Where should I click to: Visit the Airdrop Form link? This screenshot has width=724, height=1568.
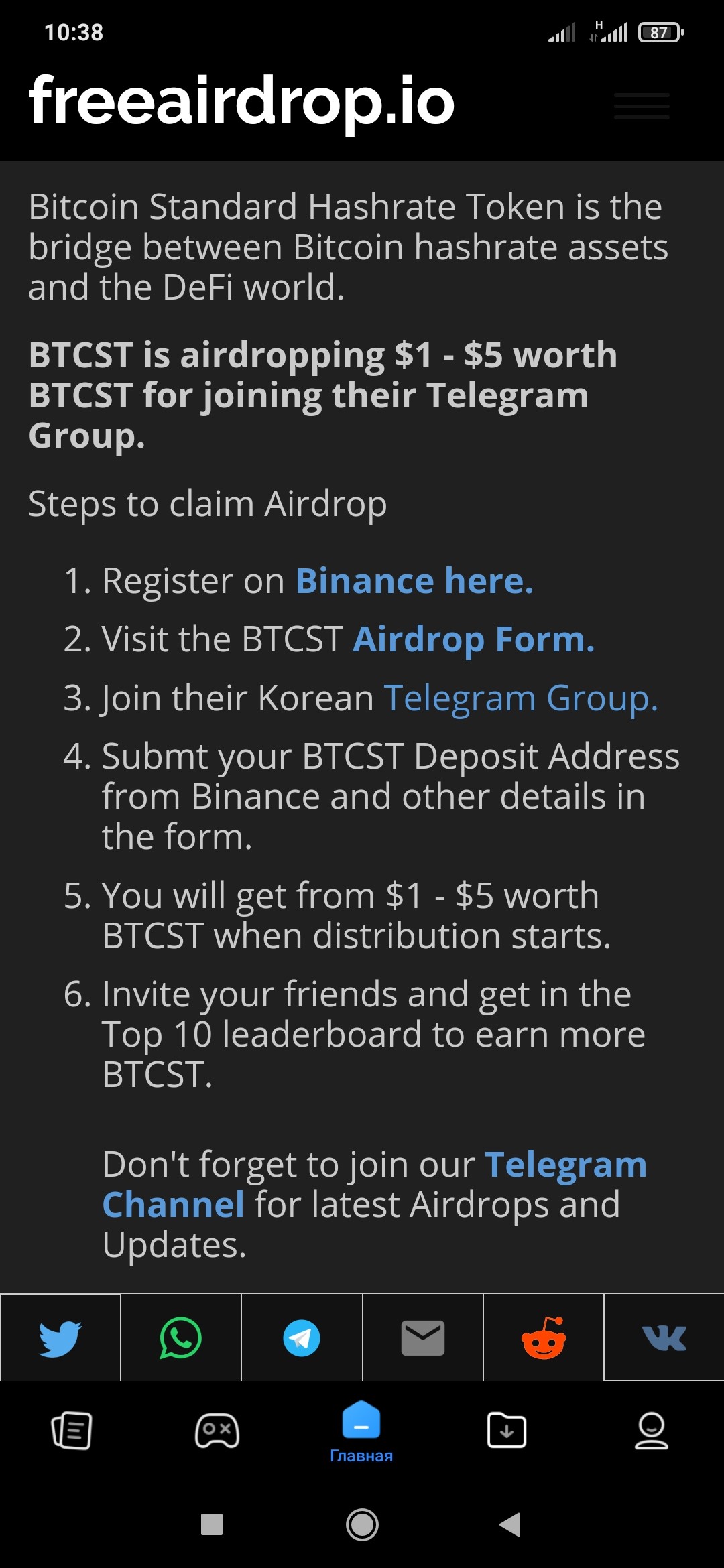[x=473, y=639]
